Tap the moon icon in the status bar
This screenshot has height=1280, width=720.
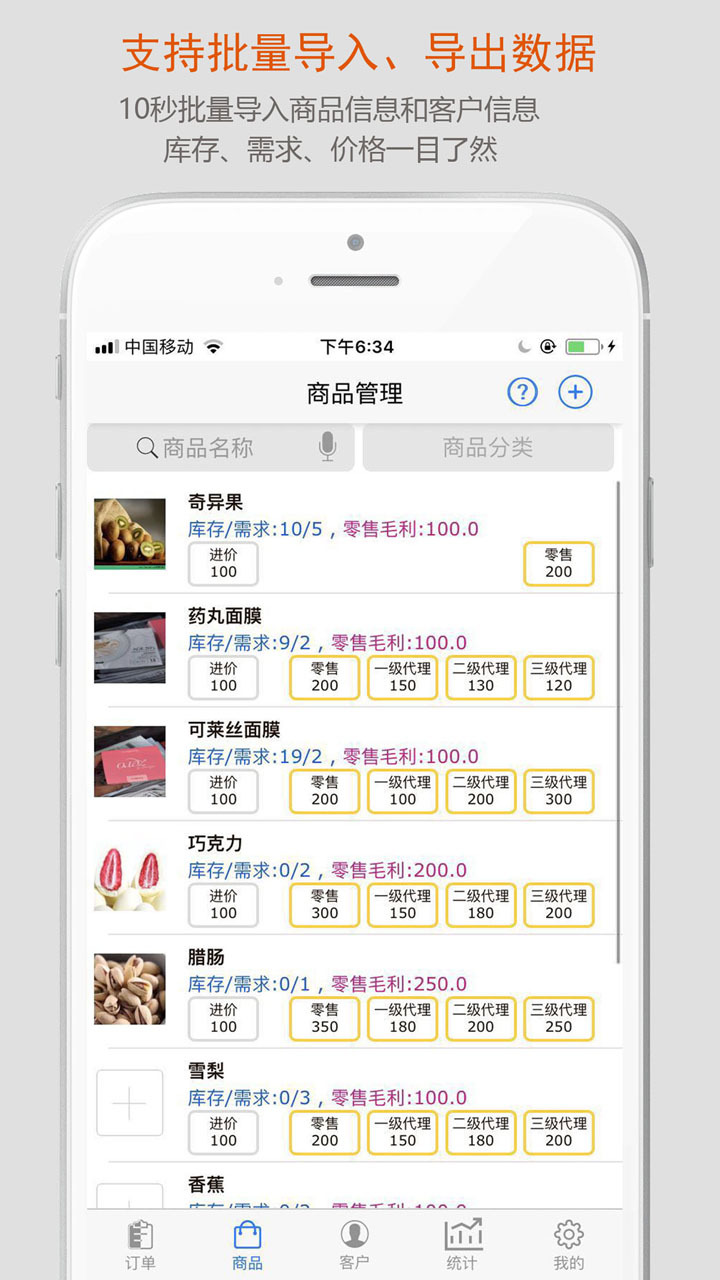(524, 346)
